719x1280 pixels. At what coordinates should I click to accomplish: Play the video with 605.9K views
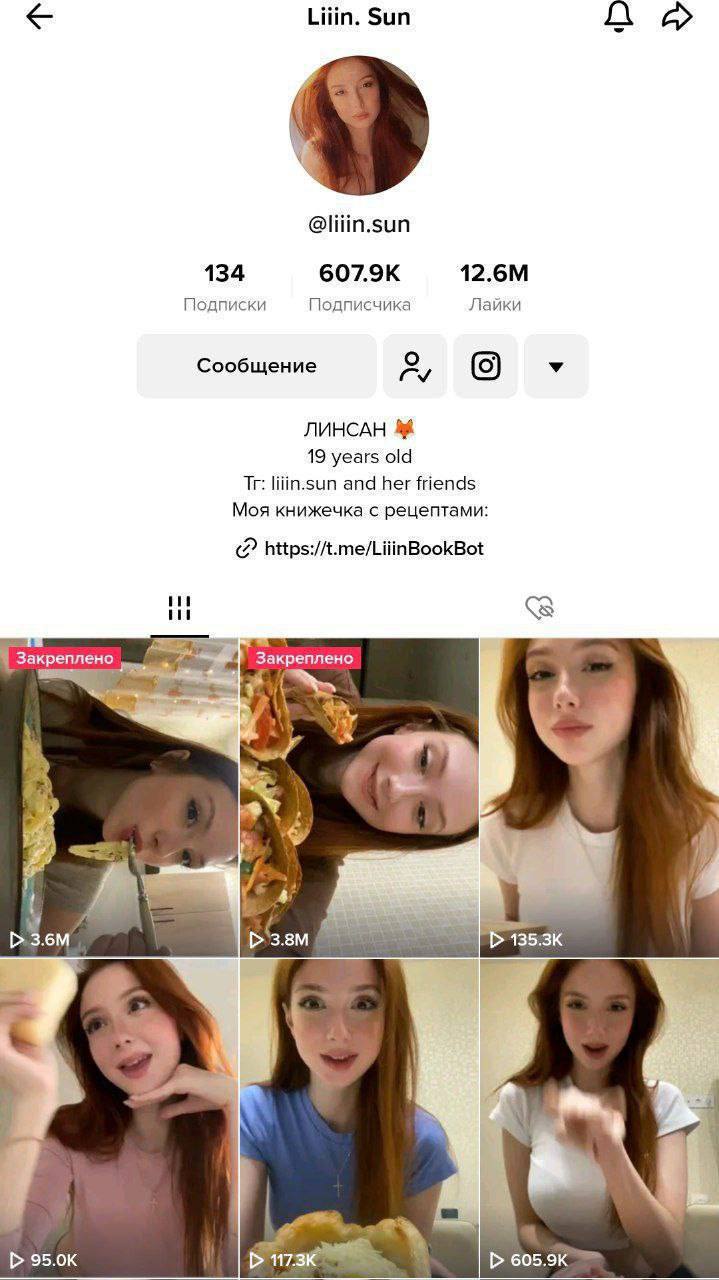pyautogui.click(x=599, y=1117)
